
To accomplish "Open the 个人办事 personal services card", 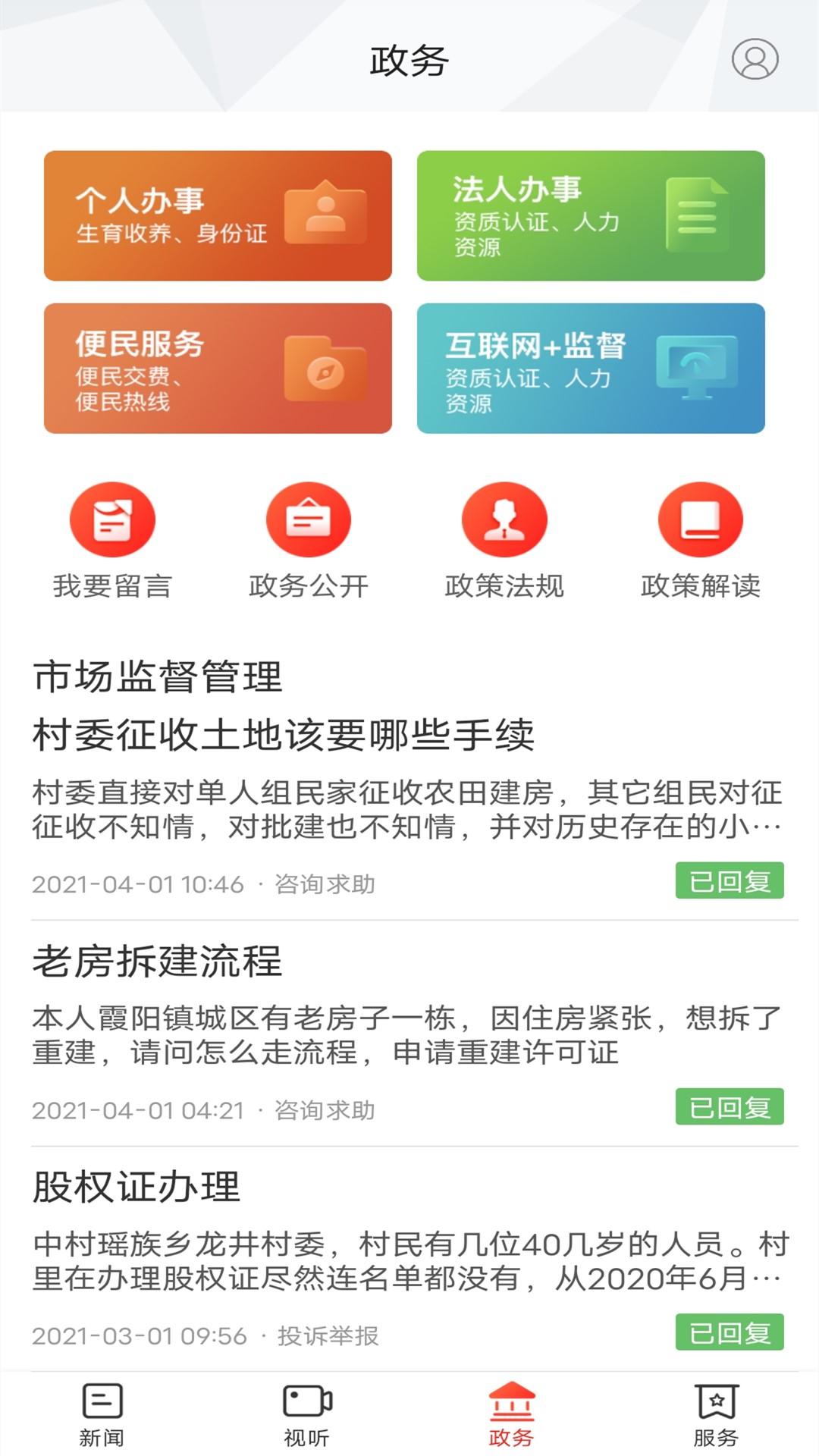I will pos(218,216).
